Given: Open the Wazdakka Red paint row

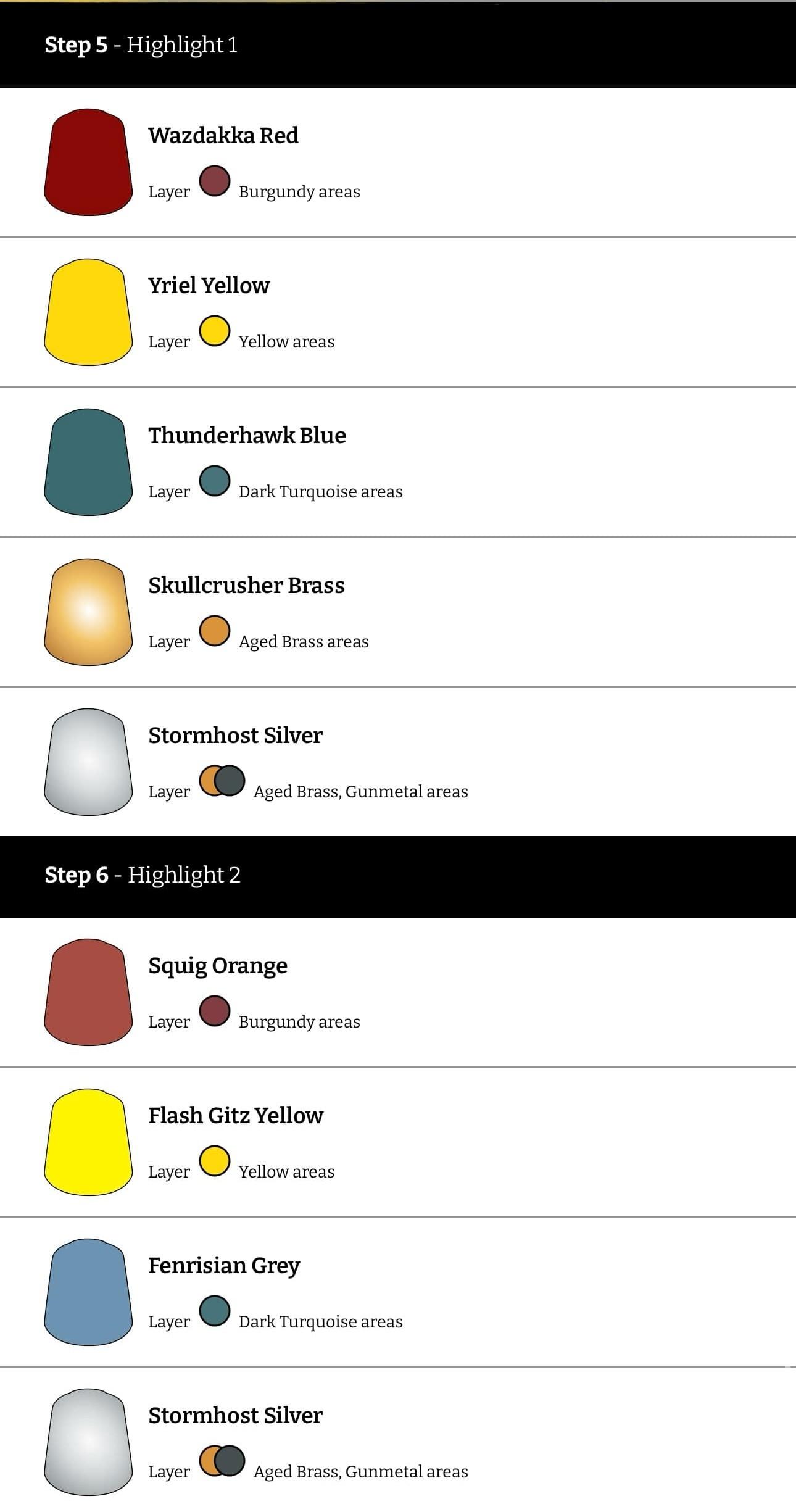Looking at the screenshot, I should coord(398,162).
